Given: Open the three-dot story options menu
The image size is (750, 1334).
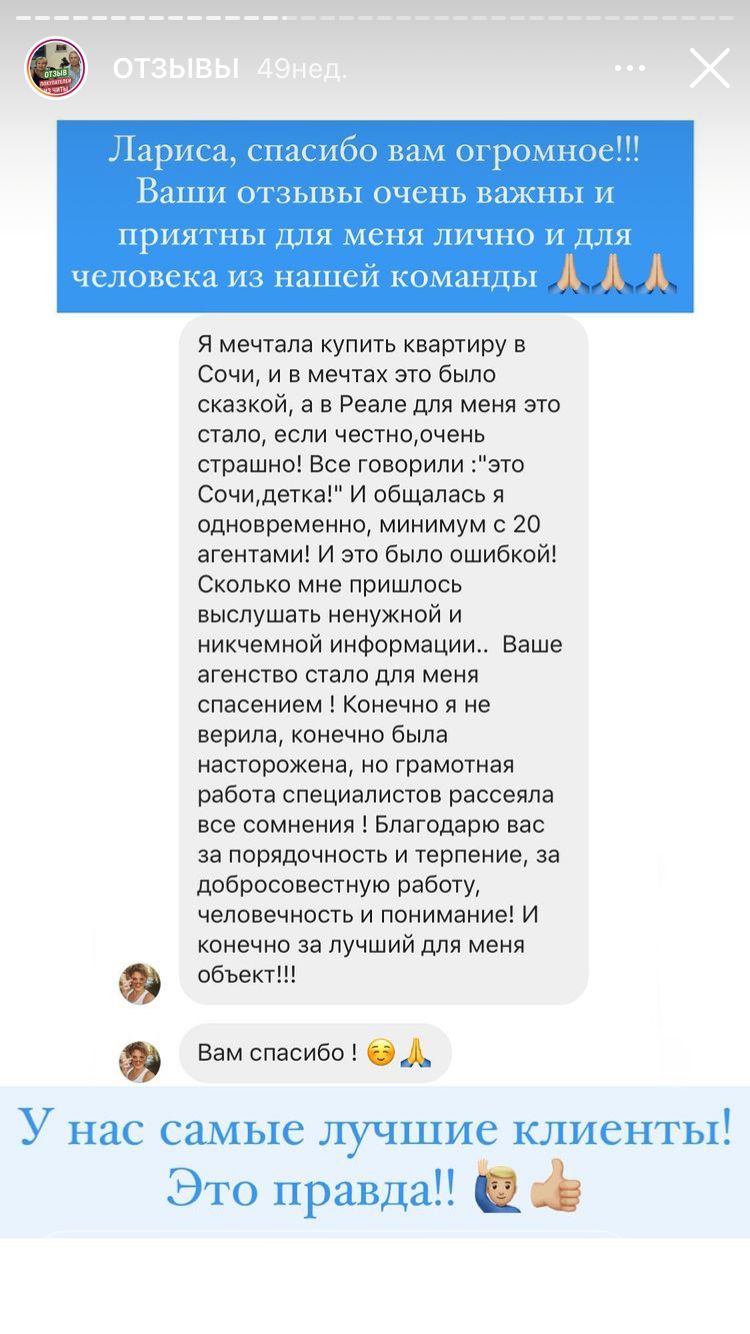Looking at the screenshot, I should click(629, 69).
